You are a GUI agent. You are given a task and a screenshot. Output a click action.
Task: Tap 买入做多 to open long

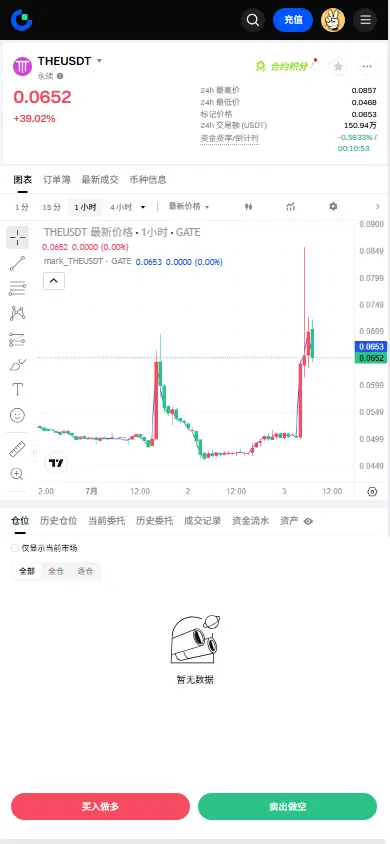tap(101, 806)
